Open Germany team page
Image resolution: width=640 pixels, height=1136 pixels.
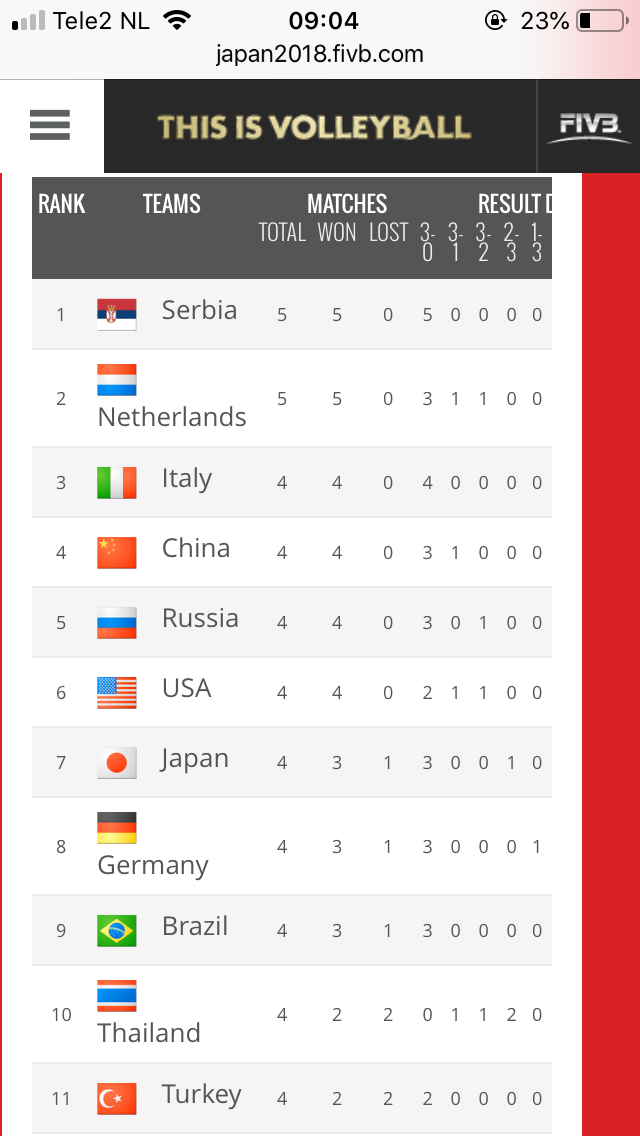pyautogui.click(x=153, y=866)
